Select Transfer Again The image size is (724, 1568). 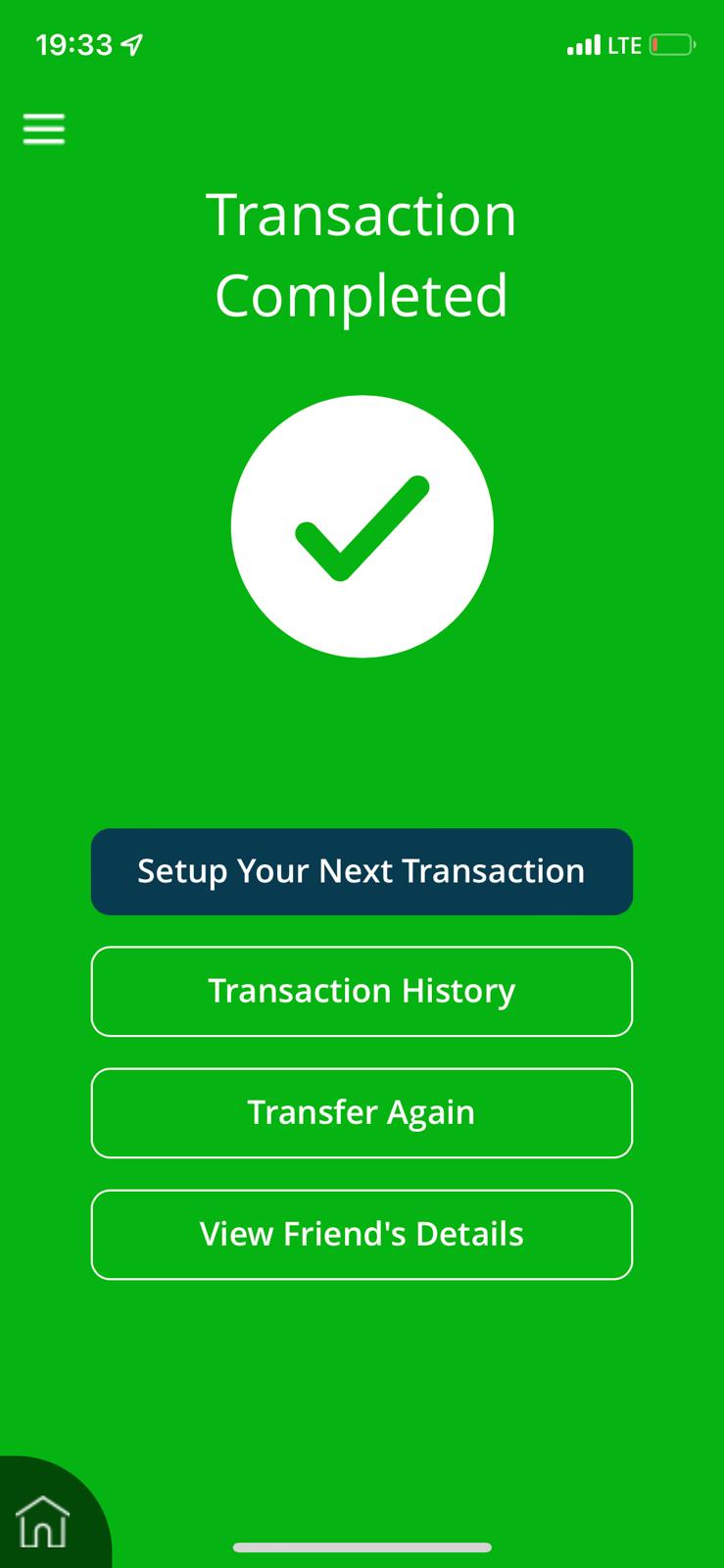pos(362,1112)
